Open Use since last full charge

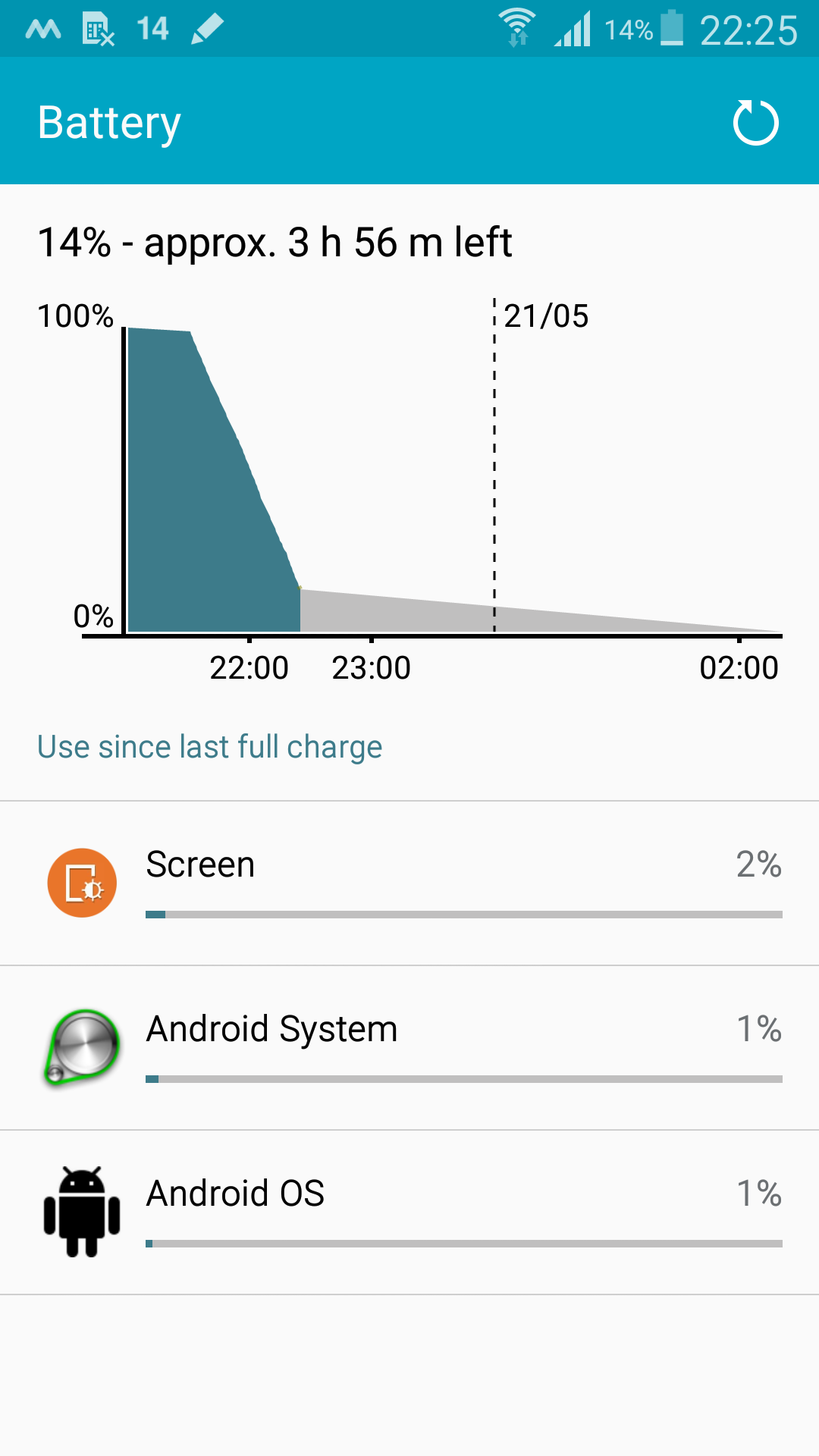pyautogui.click(x=210, y=746)
